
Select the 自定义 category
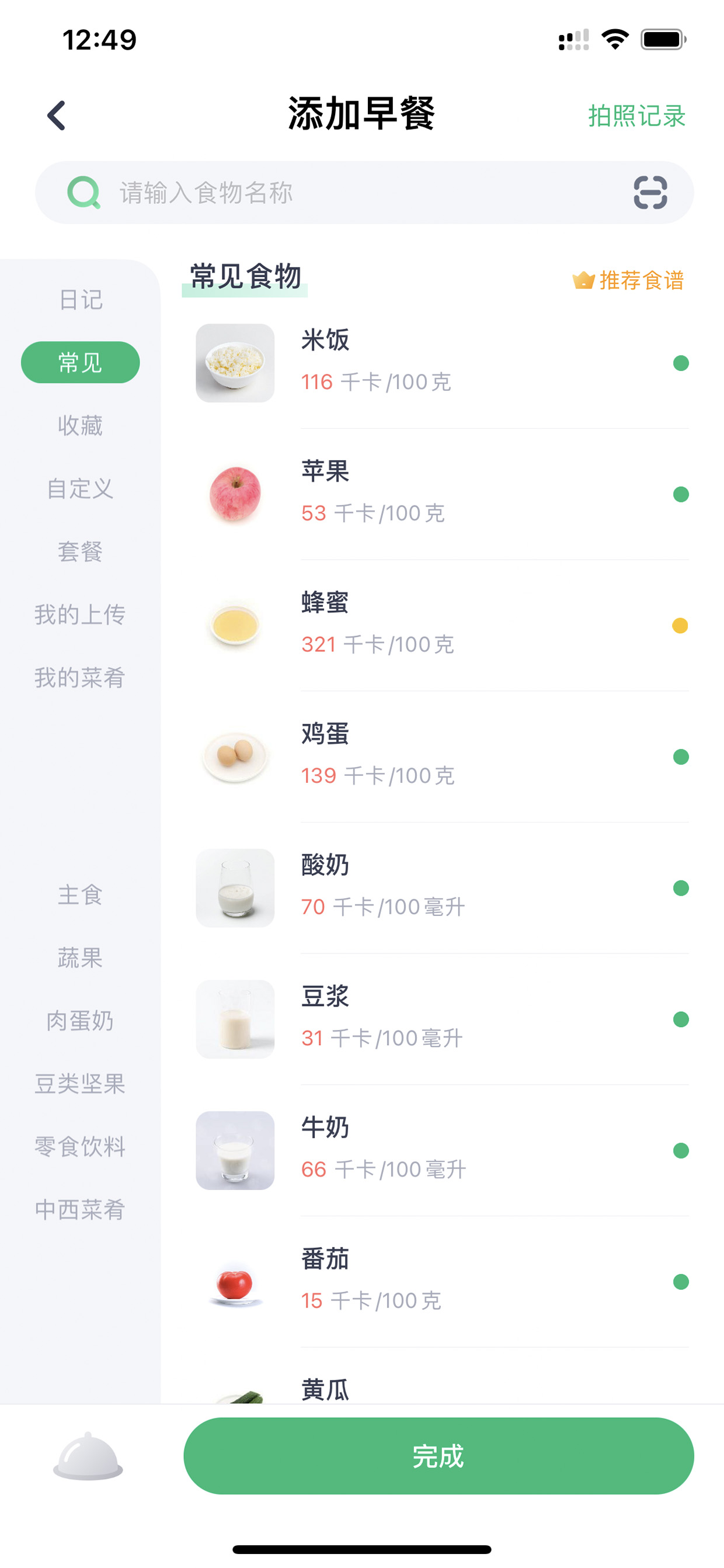(x=81, y=488)
